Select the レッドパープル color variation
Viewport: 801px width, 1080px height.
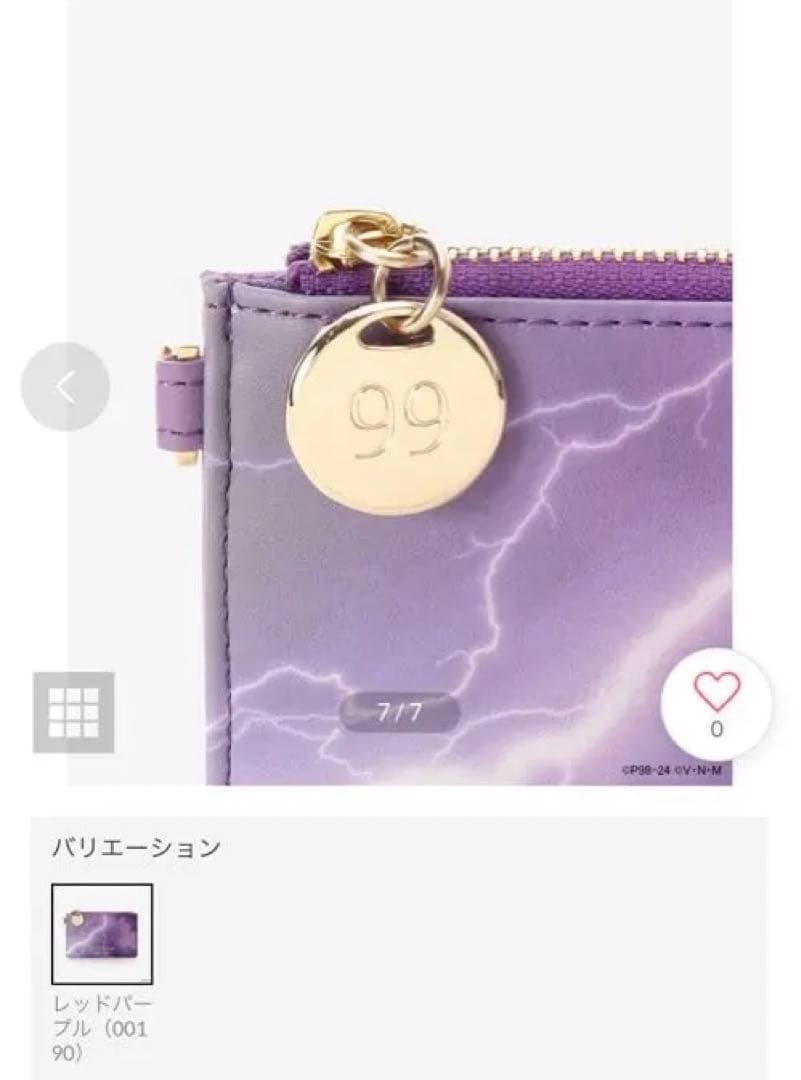coord(102,934)
